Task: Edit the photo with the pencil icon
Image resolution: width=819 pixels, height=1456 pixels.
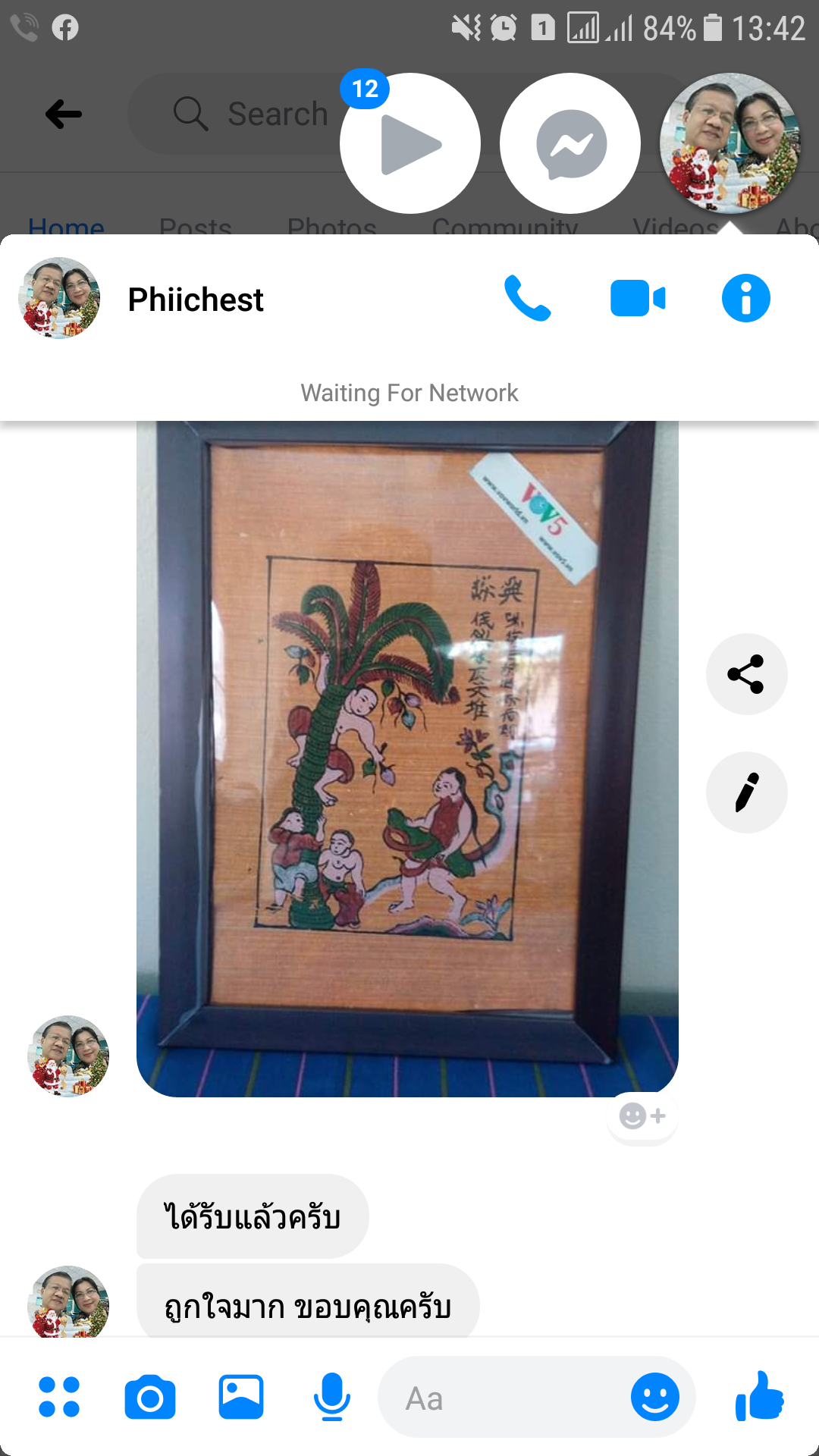Action: pyautogui.click(x=746, y=792)
